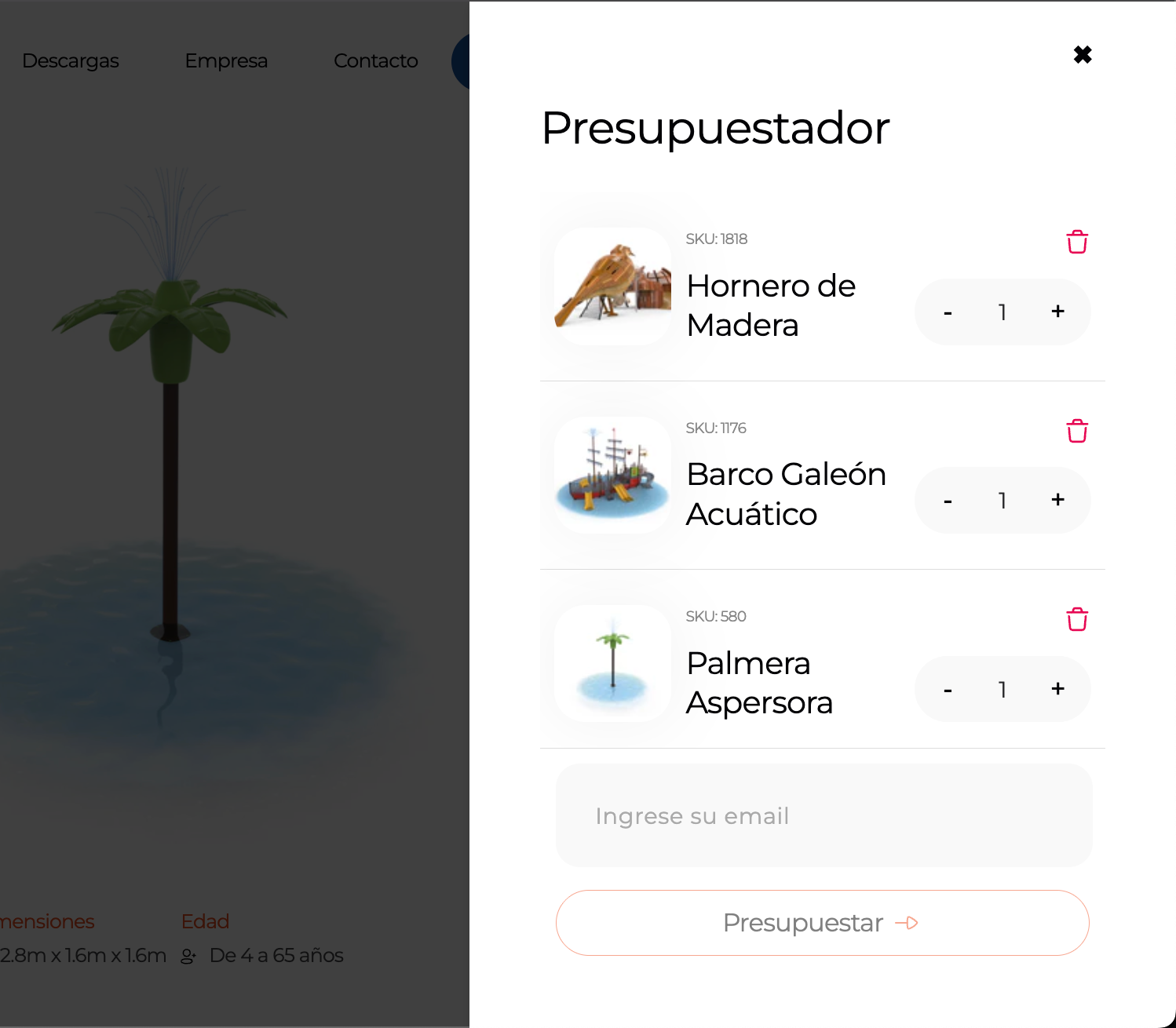
Task: Open Barco Galeón Acuático product thumbnail
Action: pyautogui.click(x=612, y=475)
